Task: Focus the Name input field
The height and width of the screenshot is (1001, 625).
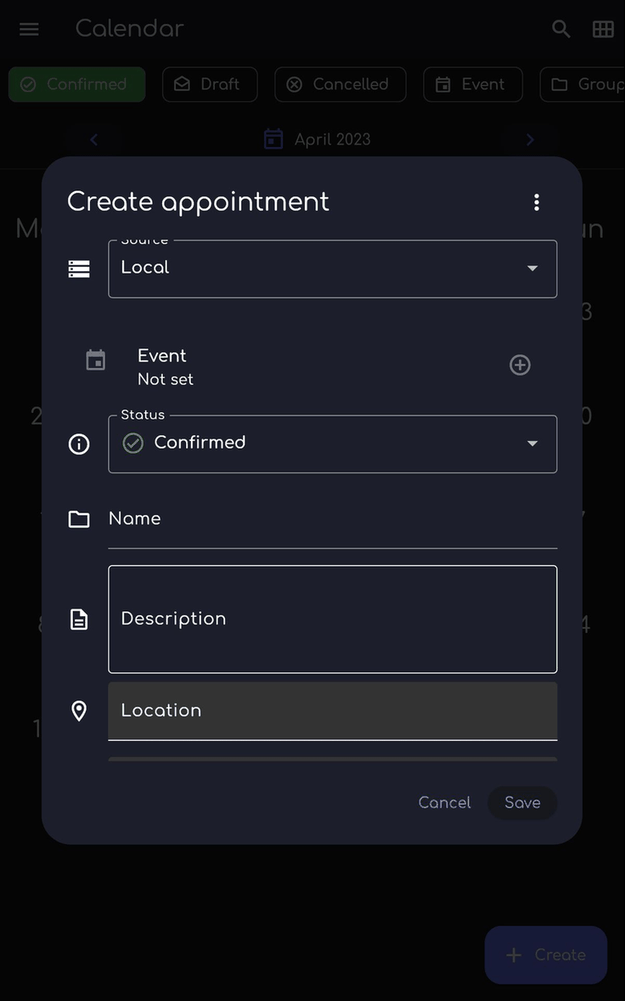Action: click(332, 519)
